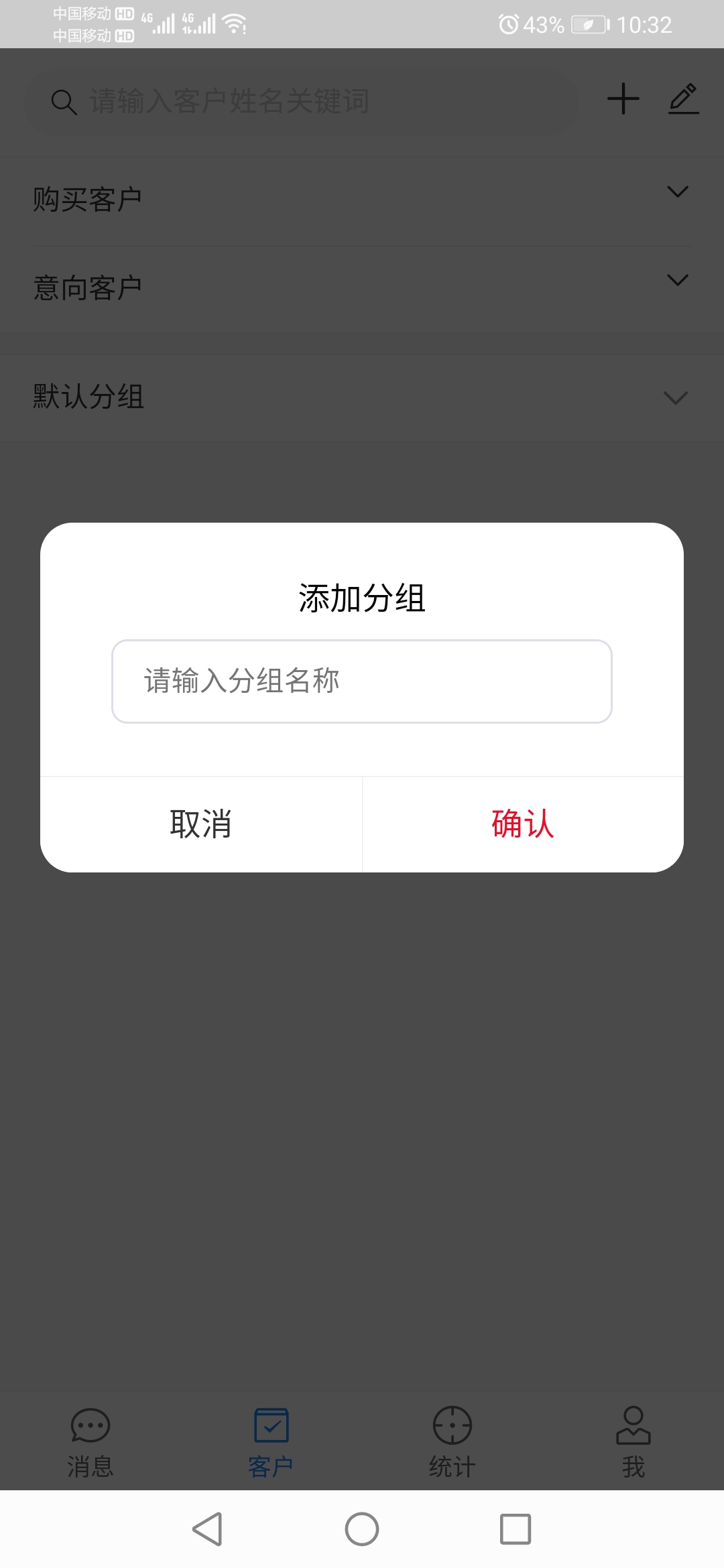Go back with the system back button

coord(207,1529)
